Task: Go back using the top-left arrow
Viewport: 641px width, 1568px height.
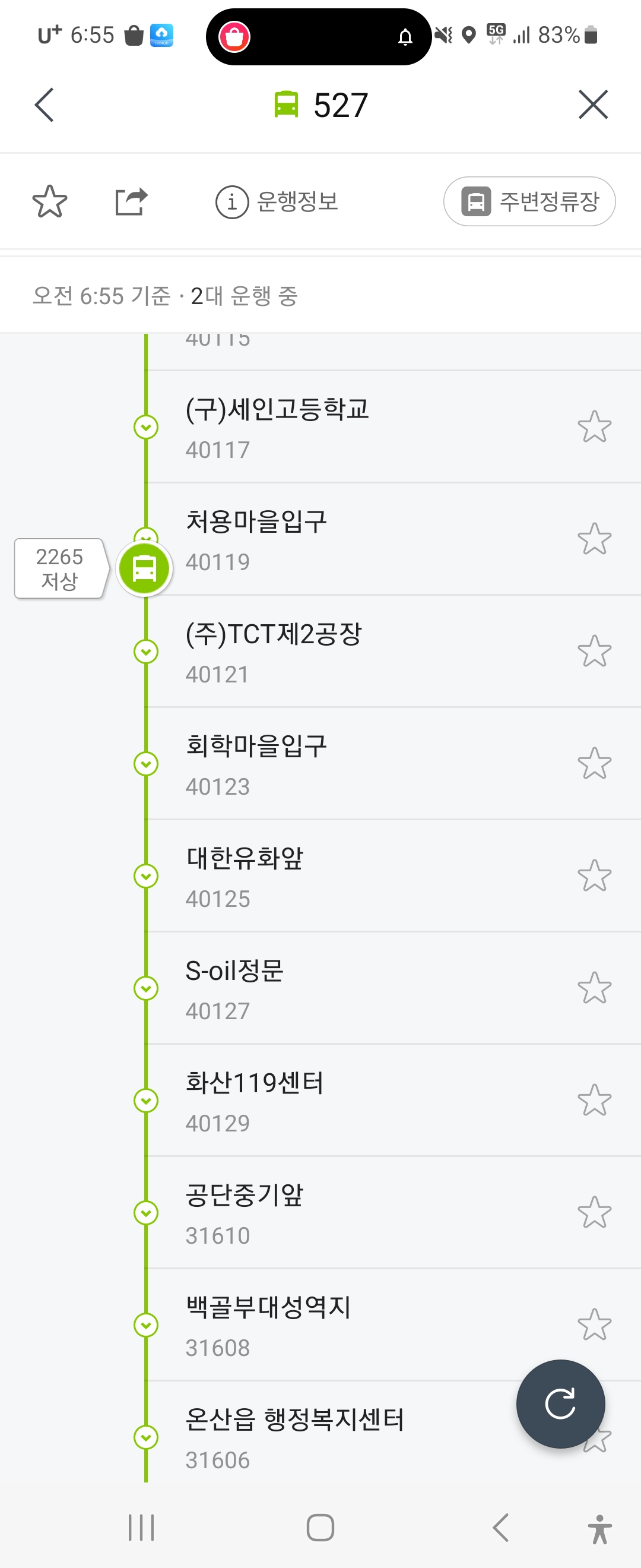Action: pyautogui.click(x=45, y=105)
